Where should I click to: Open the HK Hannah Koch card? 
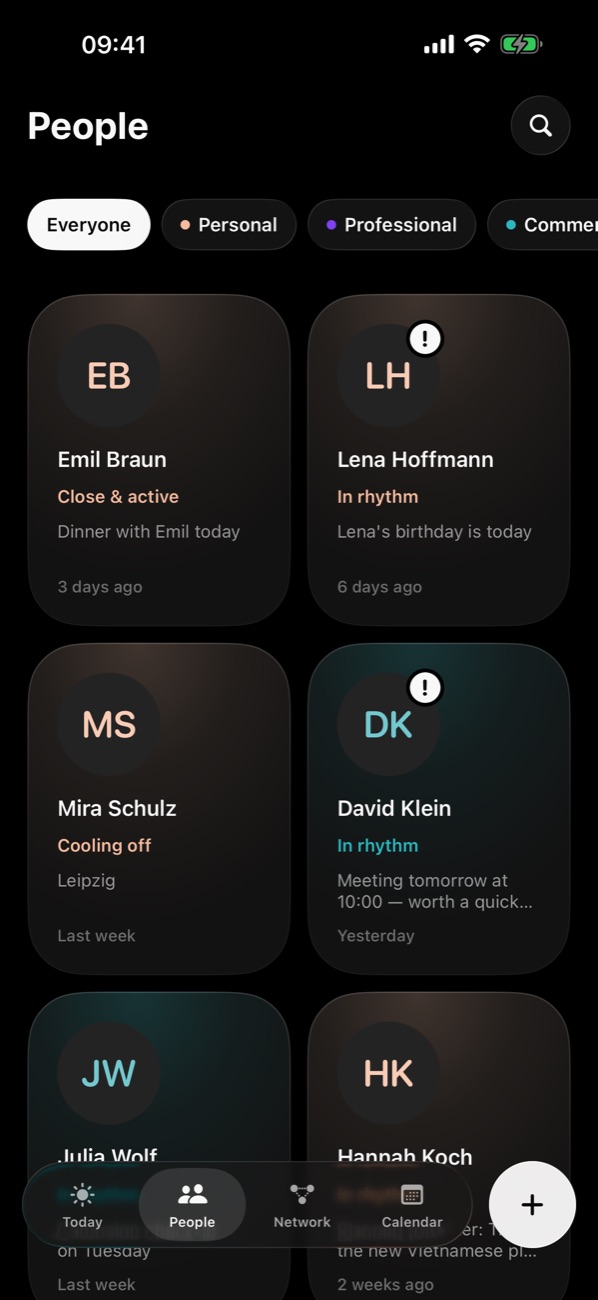[439, 1080]
